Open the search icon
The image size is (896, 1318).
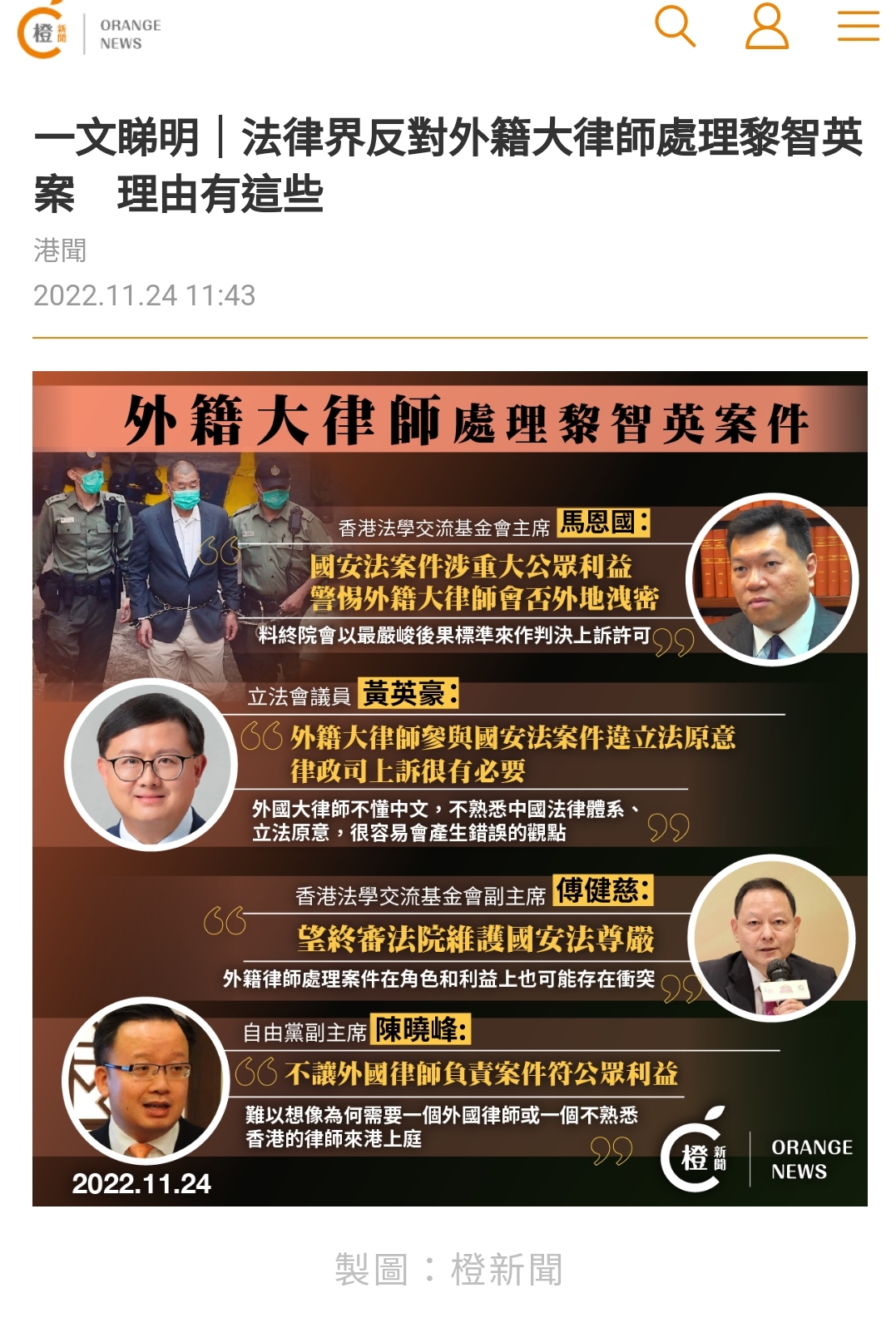pos(675,27)
